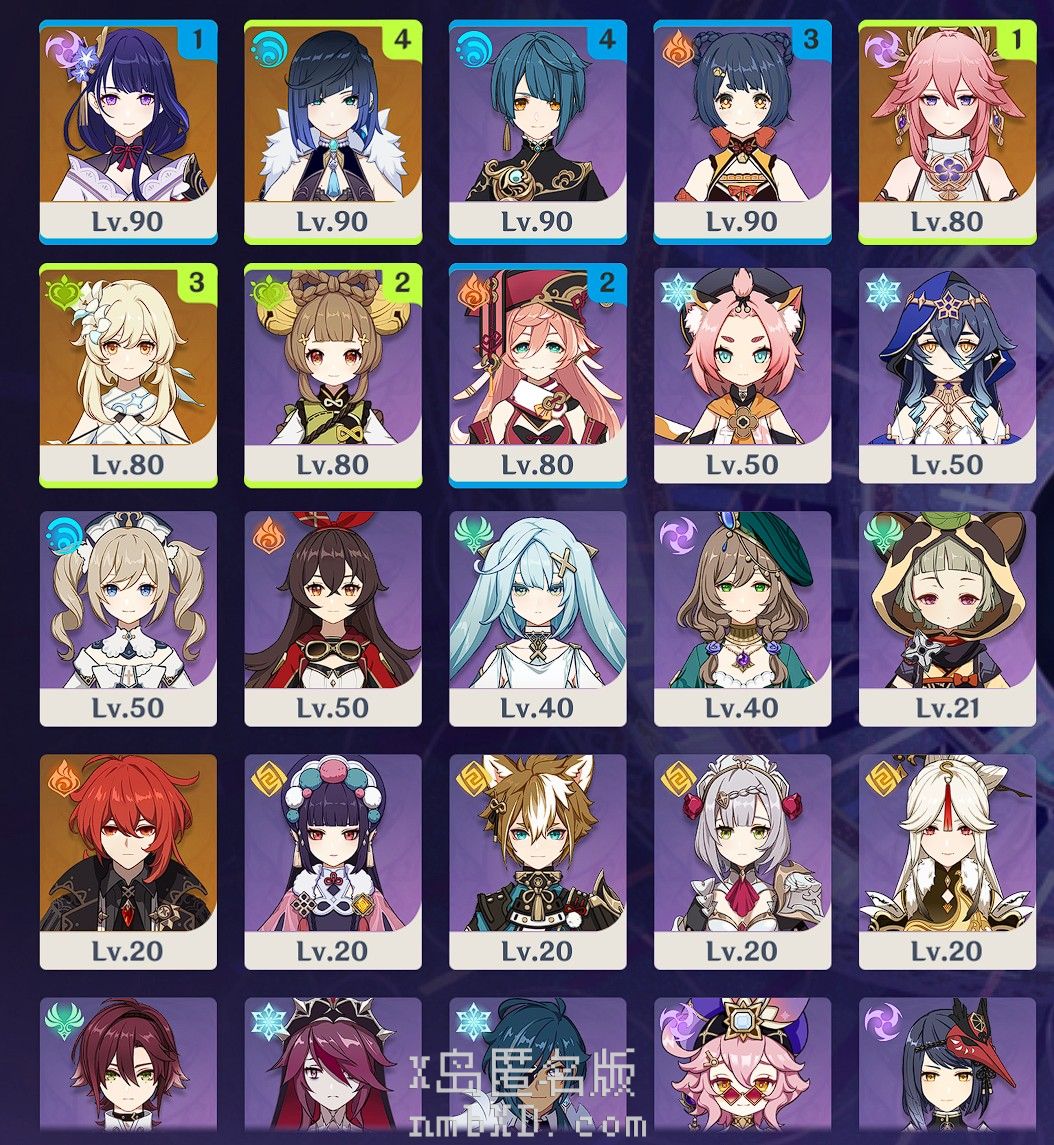Open the Geo girl with pom-pom headdress, Lv.20
Screen dimensions: 1054x1145
333,862
